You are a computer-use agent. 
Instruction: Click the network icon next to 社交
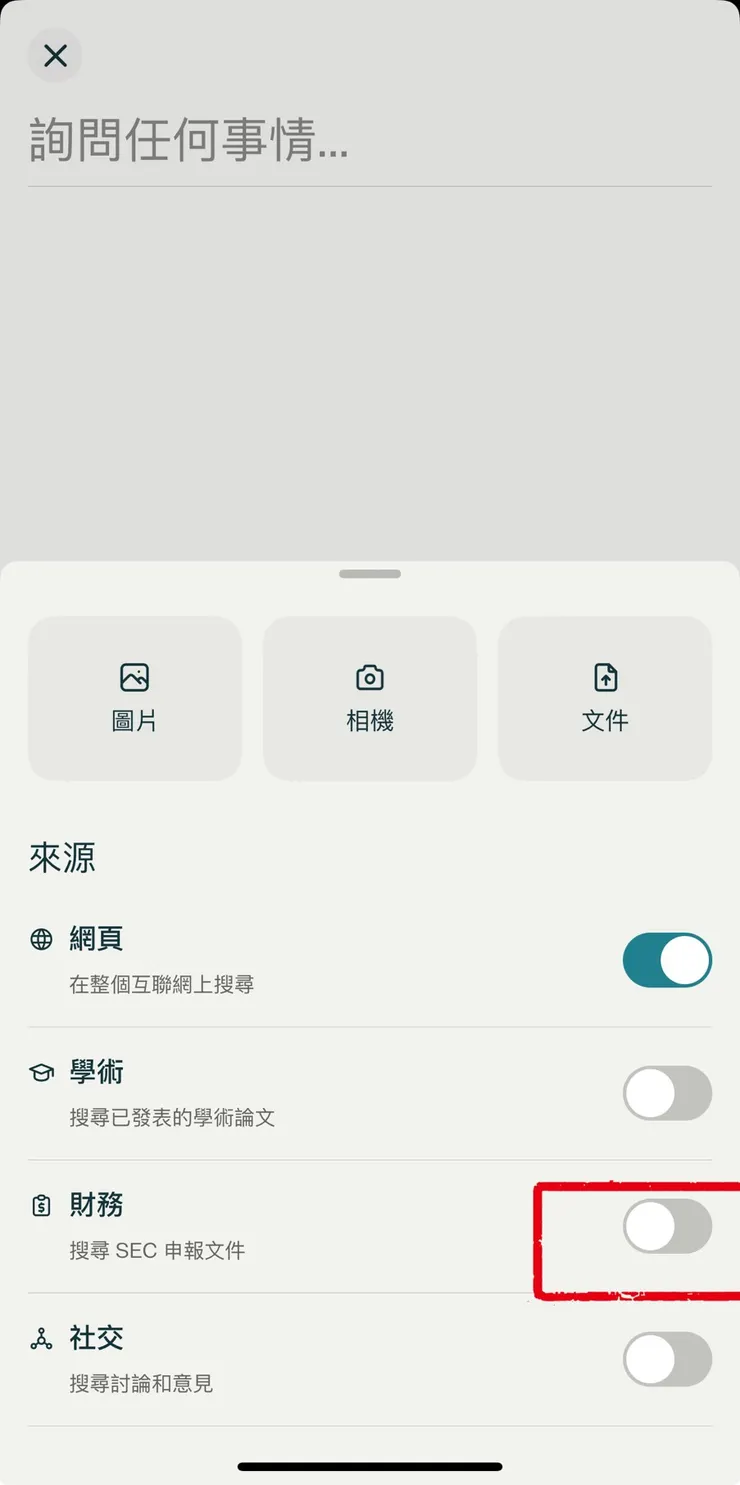pos(40,1338)
